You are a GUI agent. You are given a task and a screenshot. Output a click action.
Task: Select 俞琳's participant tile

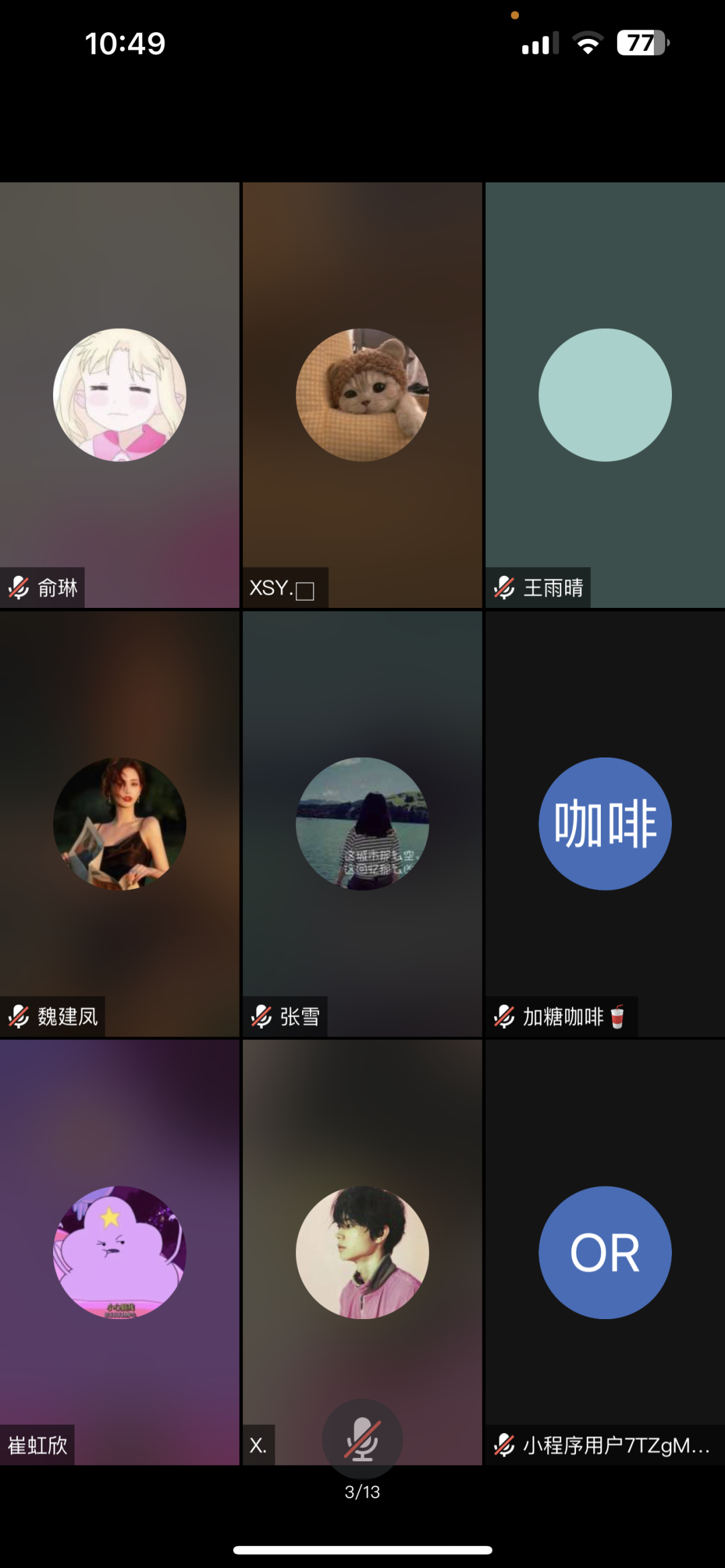pos(119,395)
